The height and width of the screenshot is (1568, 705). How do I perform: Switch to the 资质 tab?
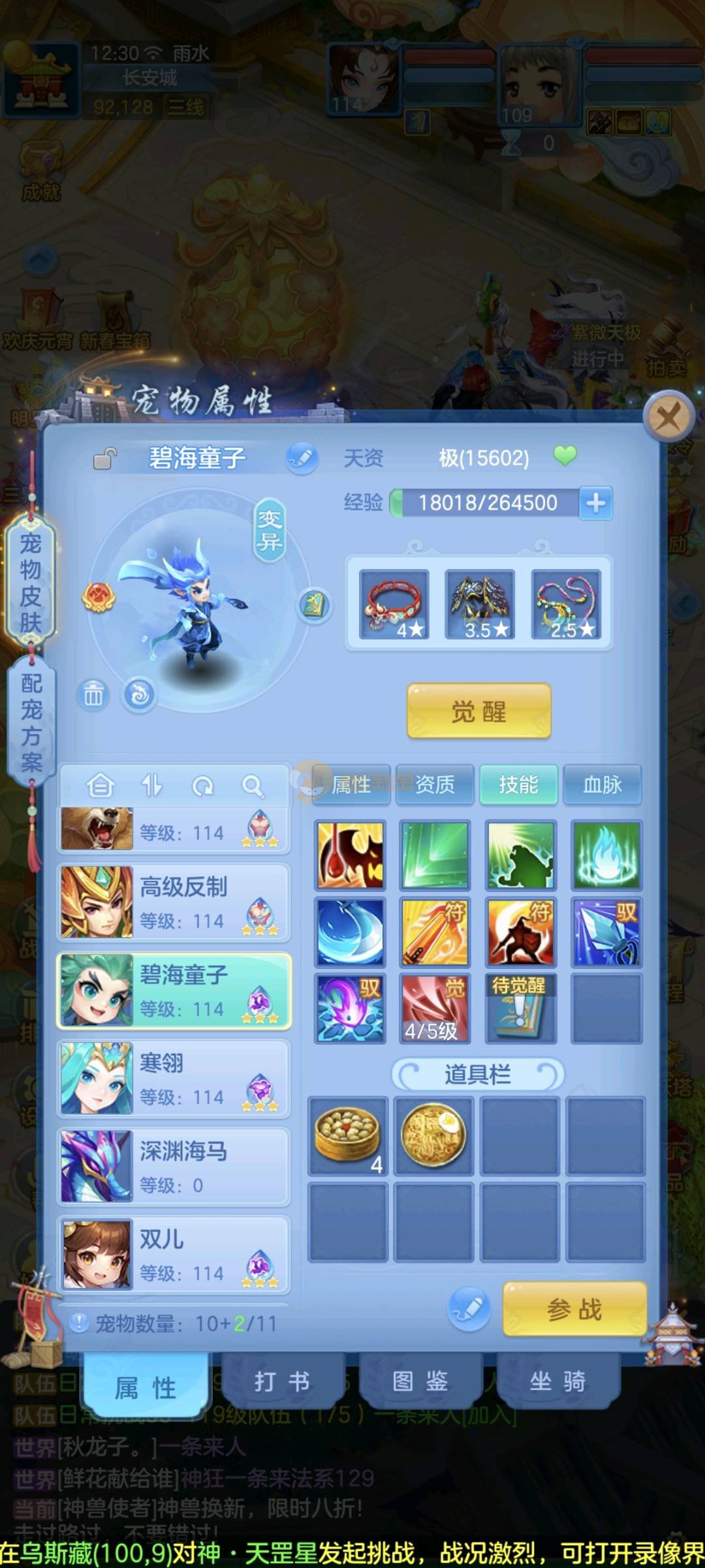tap(435, 784)
